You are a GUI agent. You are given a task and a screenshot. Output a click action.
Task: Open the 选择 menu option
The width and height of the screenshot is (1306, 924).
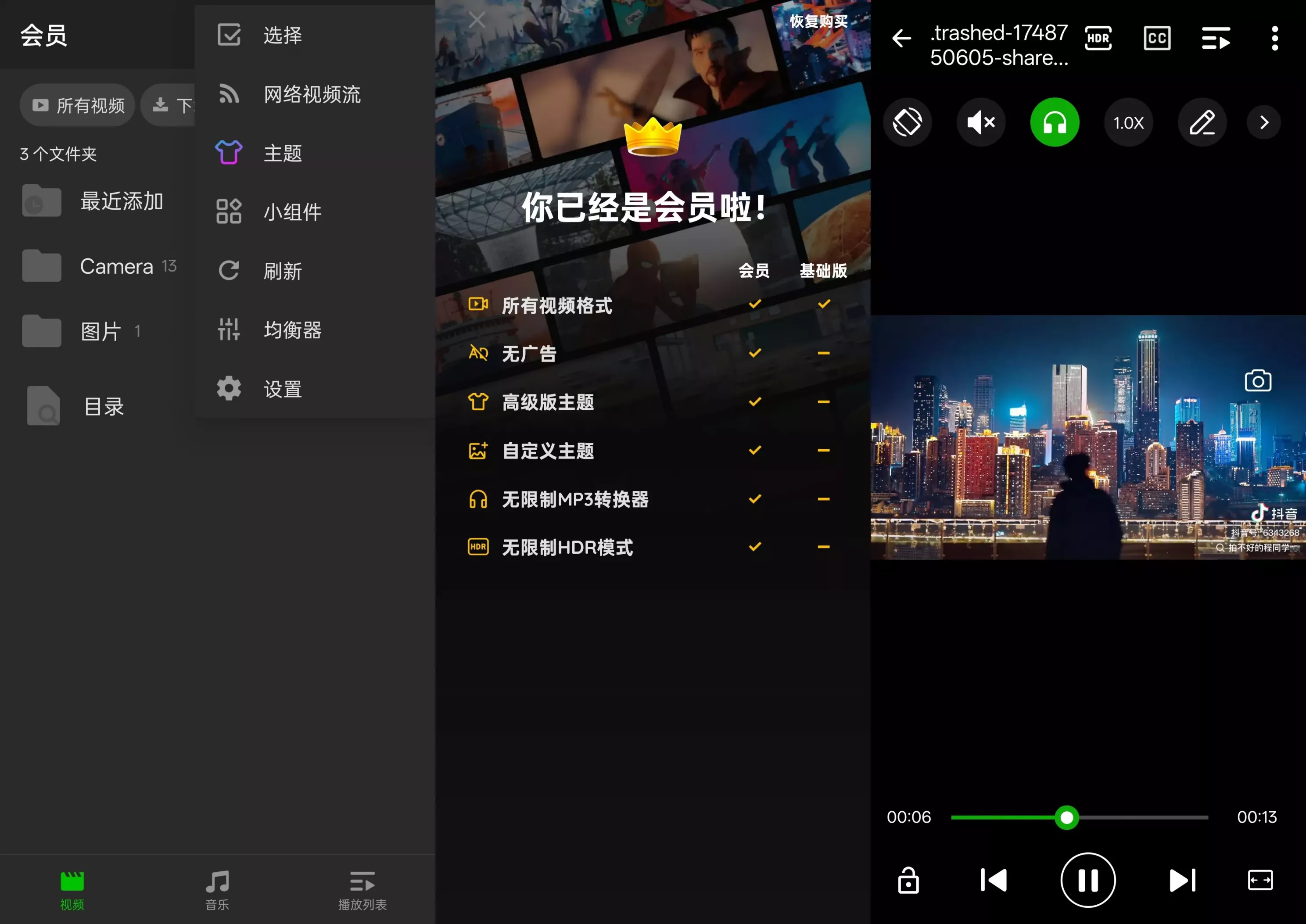(x=282, y=35)
